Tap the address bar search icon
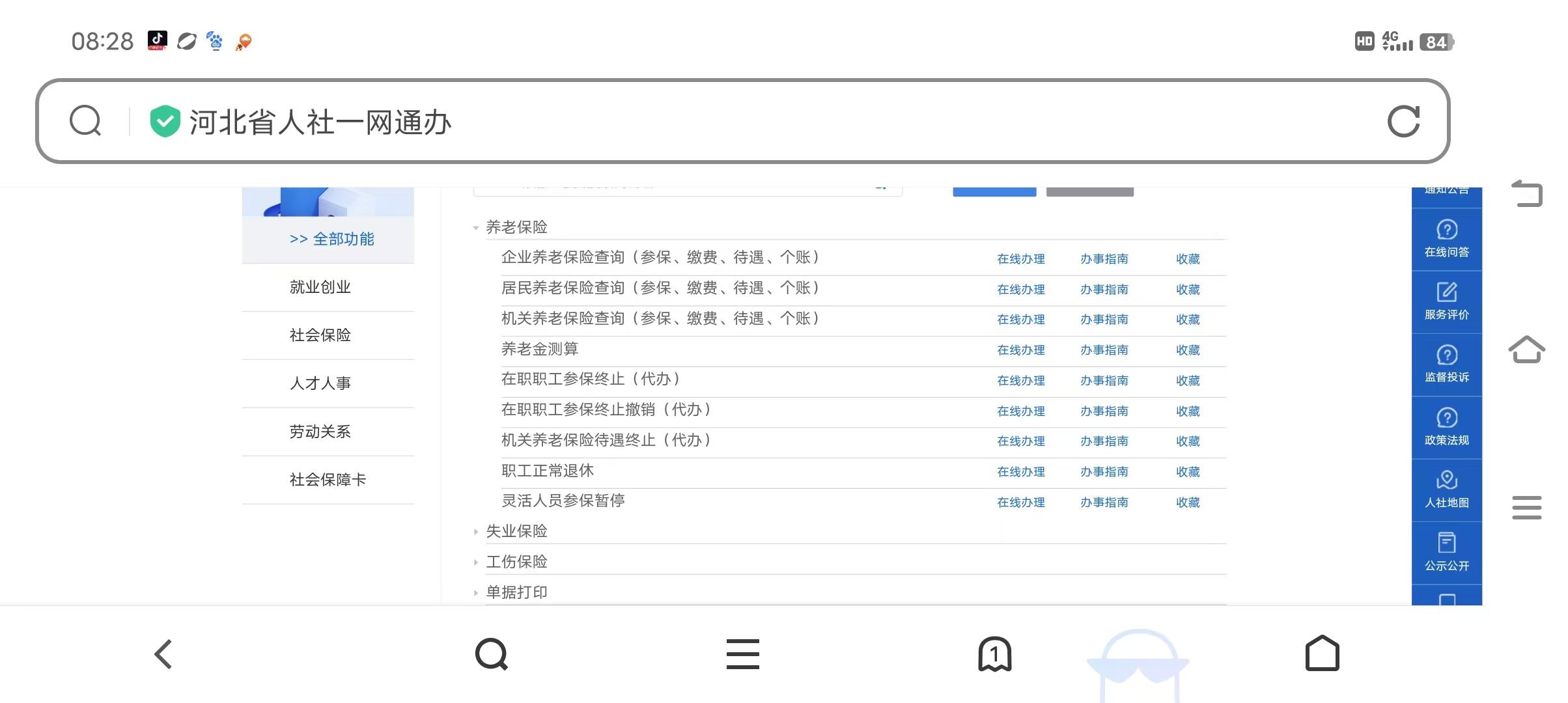This screenshot has width=1568, height=703. point(85,121)
